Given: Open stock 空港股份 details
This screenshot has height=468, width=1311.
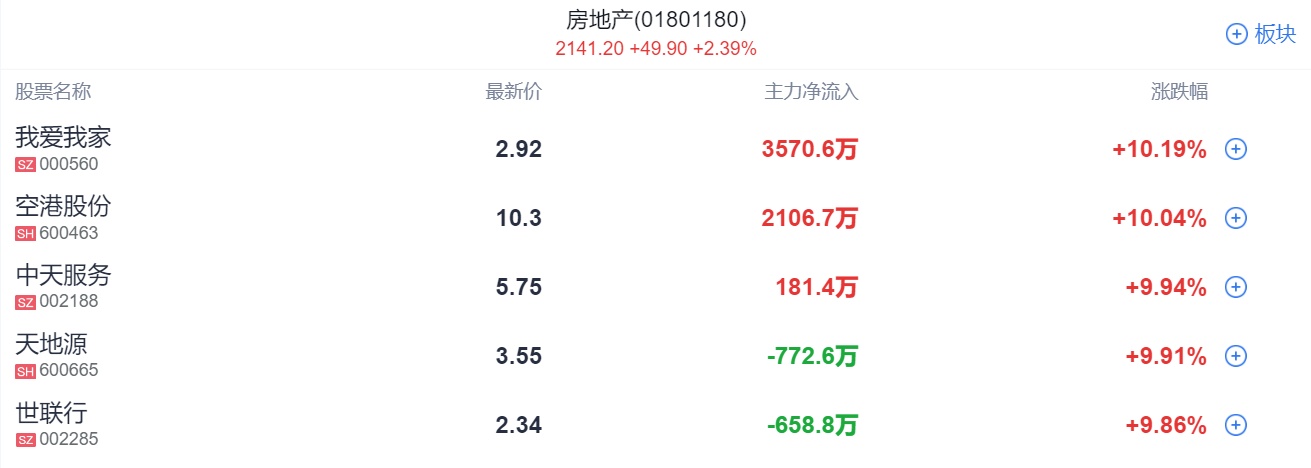Looking at the screenshot, I should 63,207.
